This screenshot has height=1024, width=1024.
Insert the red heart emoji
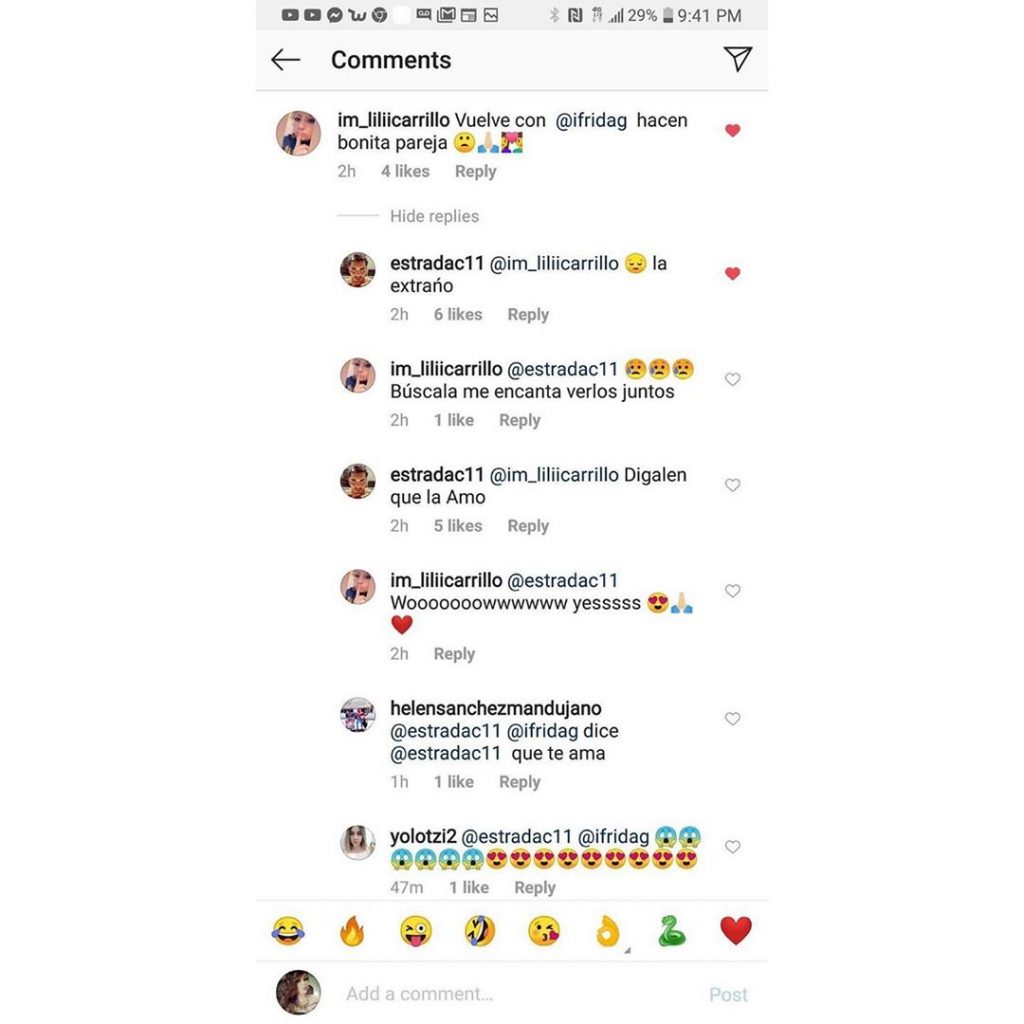pyautogui.click(x=736, y=932)
